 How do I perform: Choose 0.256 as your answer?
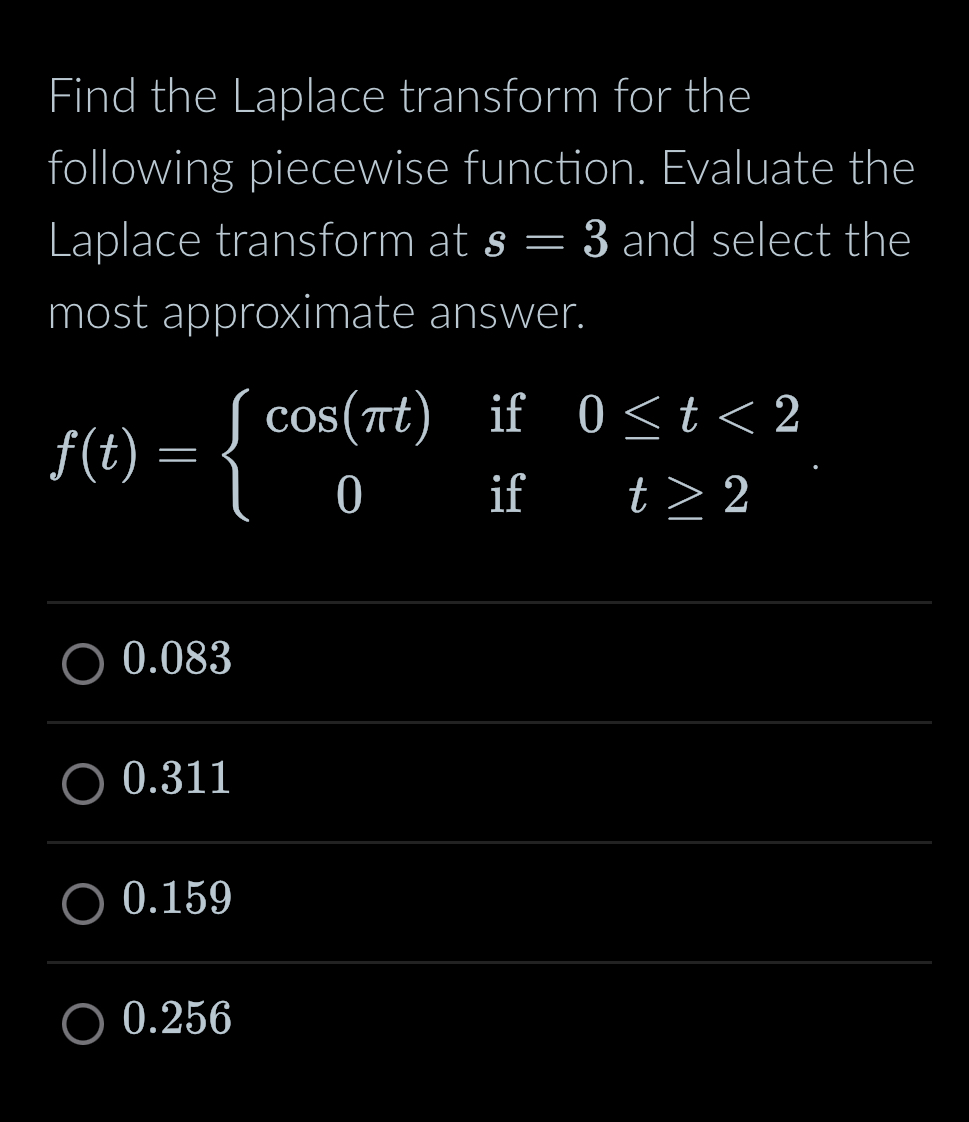[x=176, y=1022]
